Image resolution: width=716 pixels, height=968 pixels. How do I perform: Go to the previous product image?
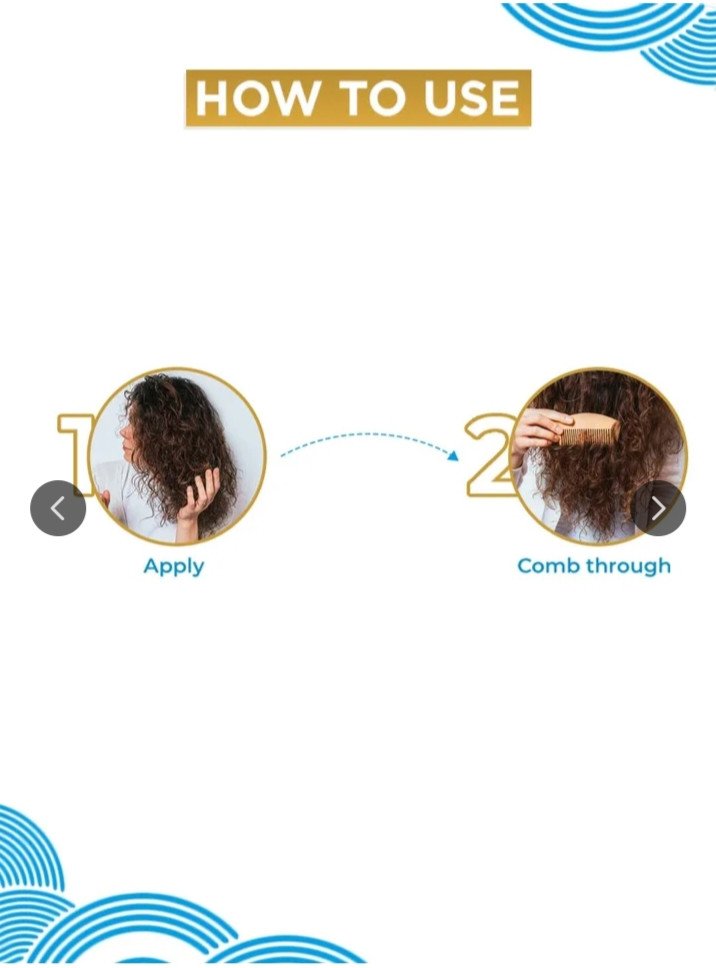point(58,508)
